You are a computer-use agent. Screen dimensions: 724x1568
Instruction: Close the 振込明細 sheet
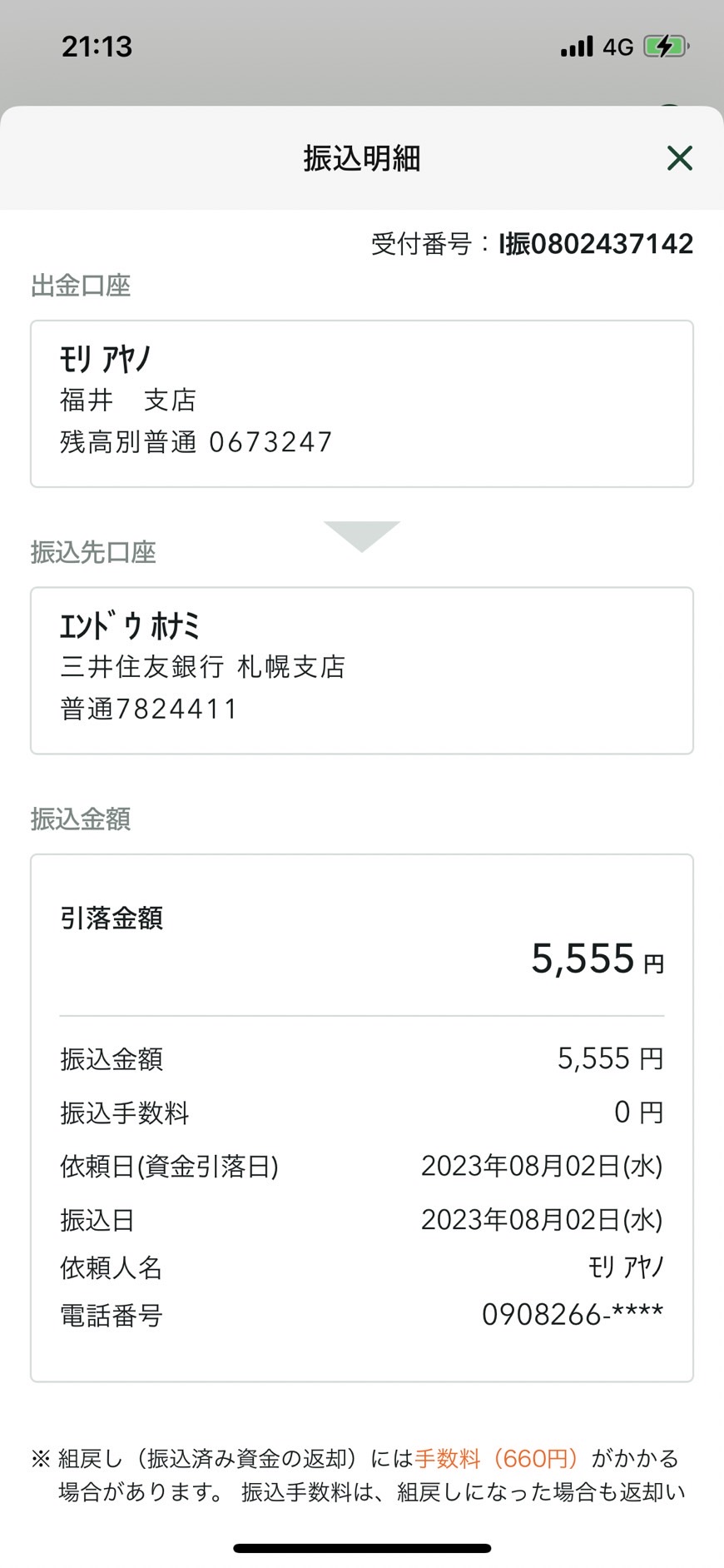click(x=680, y=157)
